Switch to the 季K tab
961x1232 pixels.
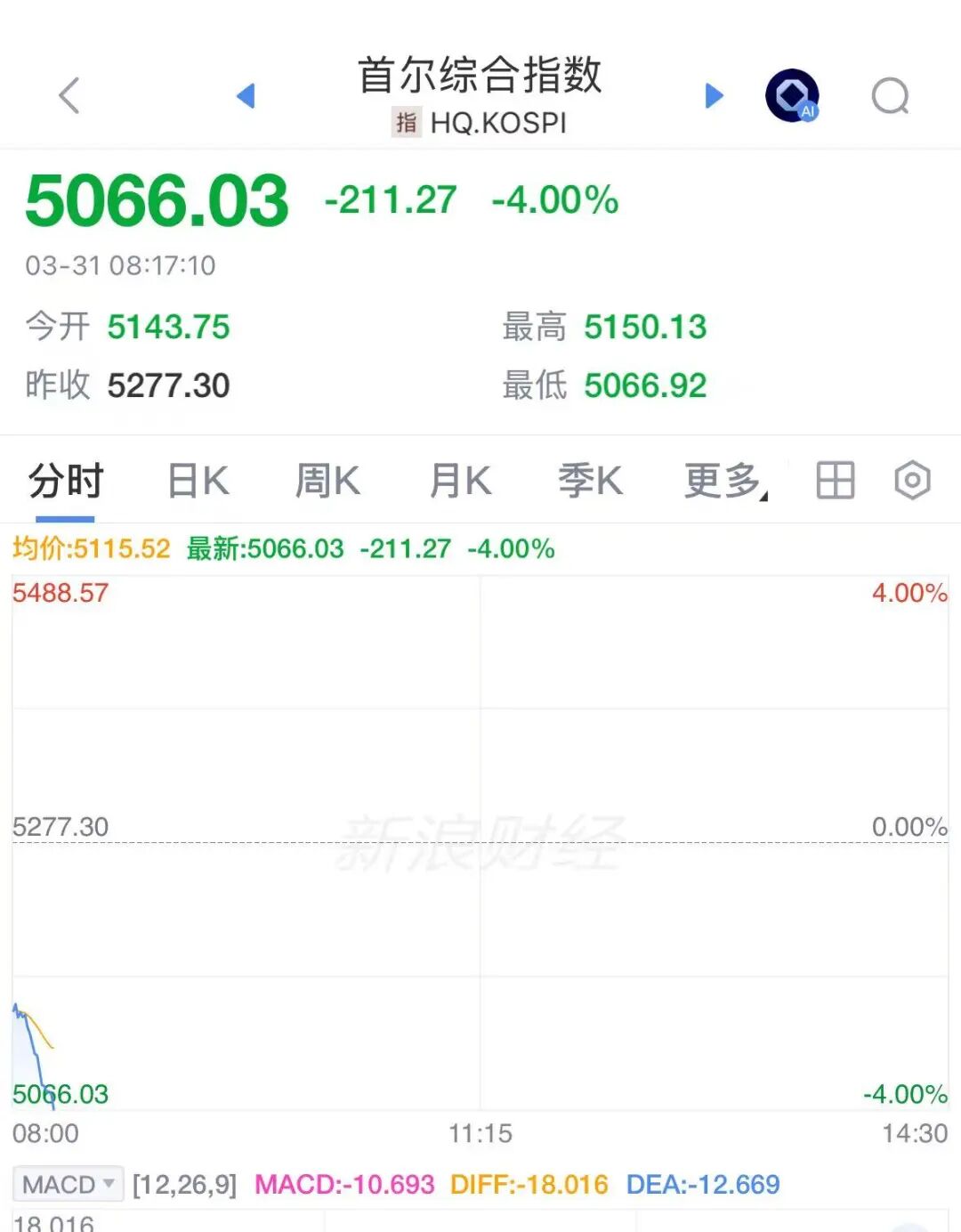(x=590, y=481)
